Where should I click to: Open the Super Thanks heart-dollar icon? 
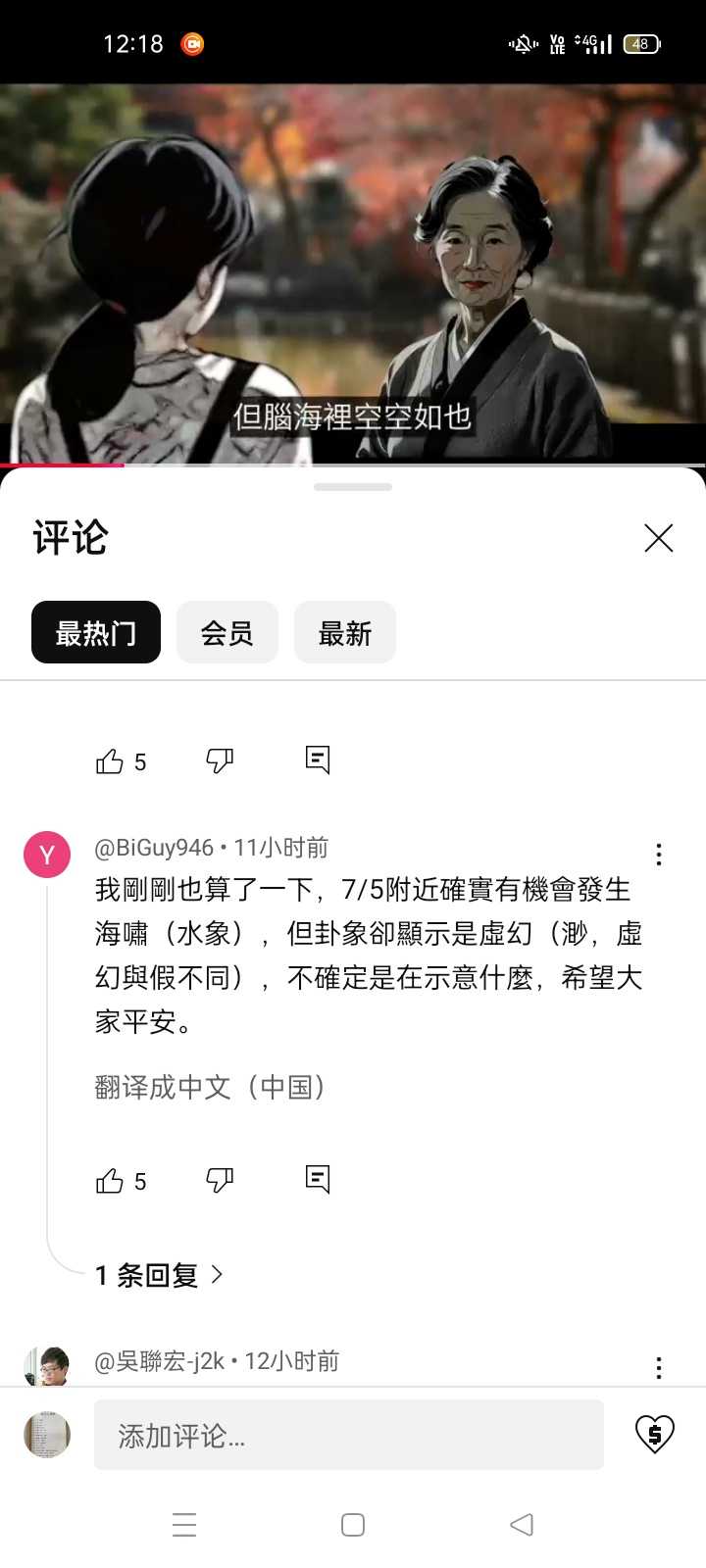pyautogui.click(x=654, y=1435)
